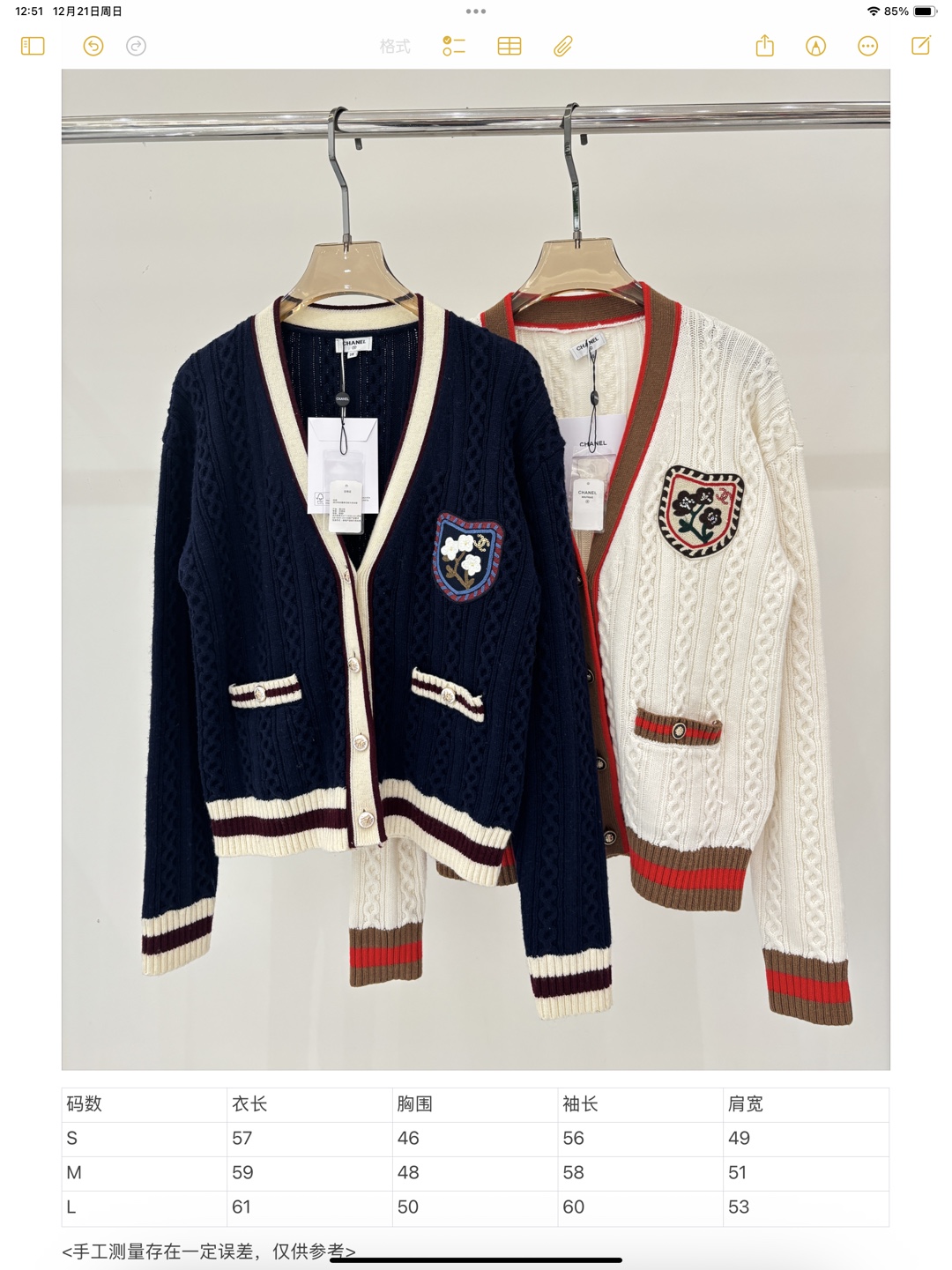Open the attachment paperclip menu
952x1270 pixels.
pos(563,46)
